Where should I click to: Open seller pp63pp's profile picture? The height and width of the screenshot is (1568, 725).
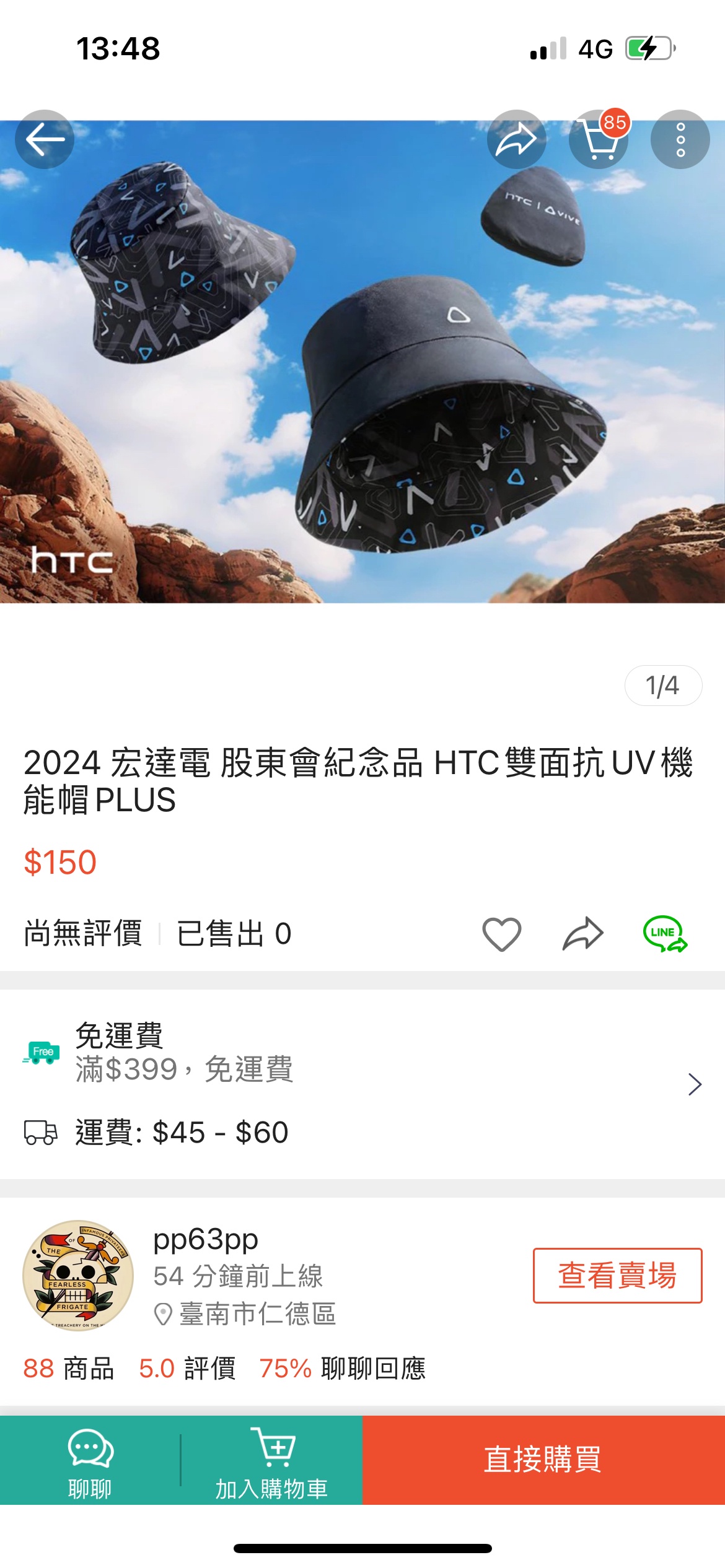[78, 1276]
